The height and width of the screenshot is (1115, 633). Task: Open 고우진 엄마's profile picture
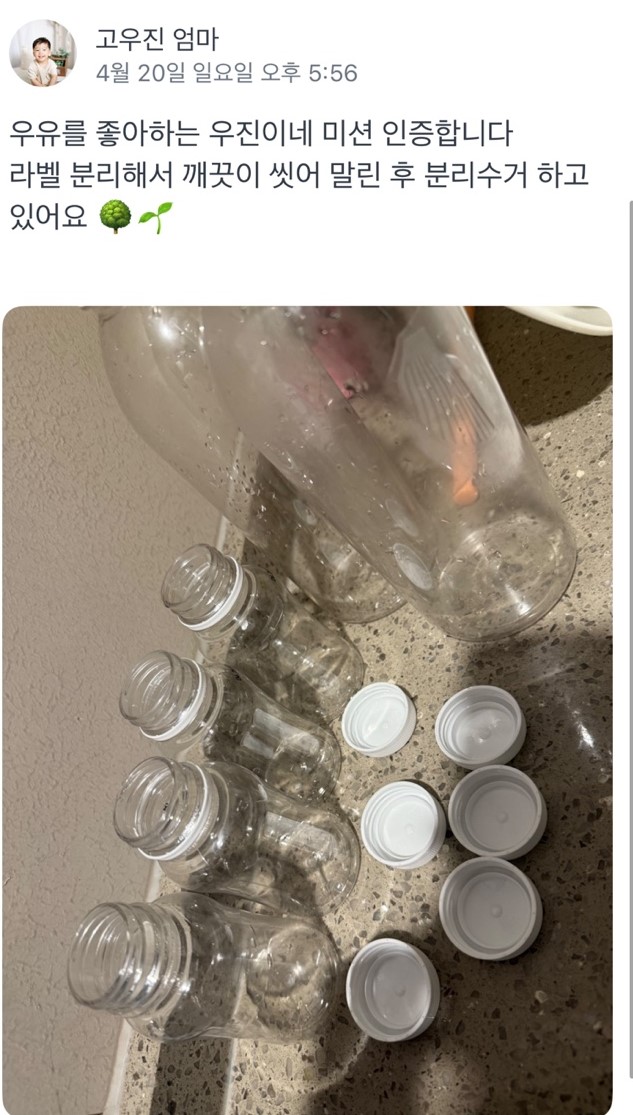(x=43, y=53)
